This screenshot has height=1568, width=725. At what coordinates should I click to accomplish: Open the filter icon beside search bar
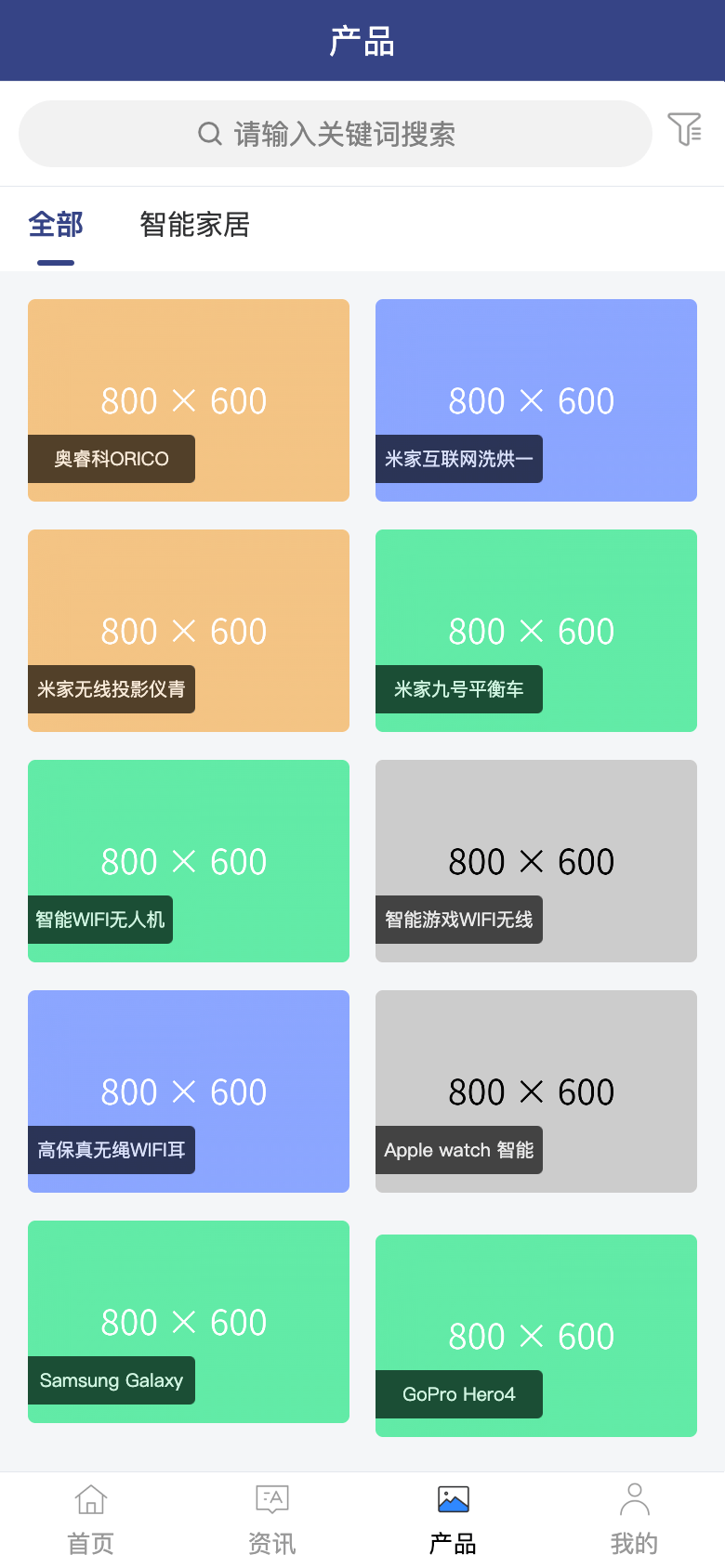pyautogui.click(x=686, y=132)
